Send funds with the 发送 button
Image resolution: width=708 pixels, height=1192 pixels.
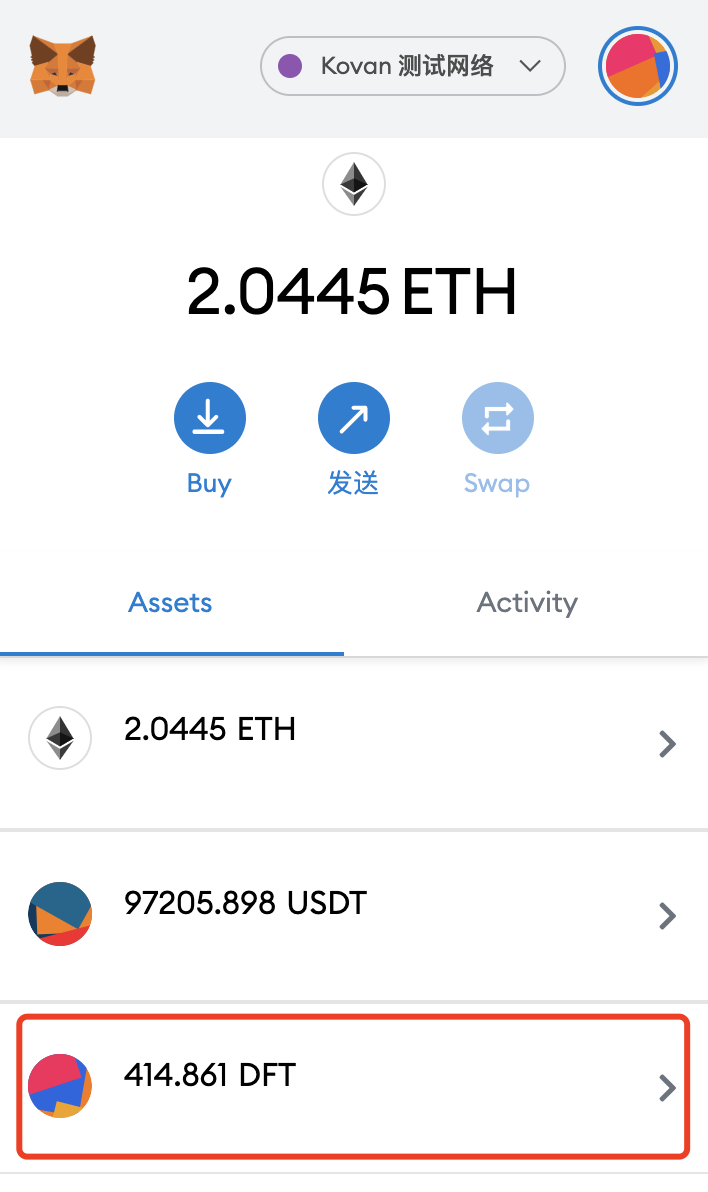353,418
